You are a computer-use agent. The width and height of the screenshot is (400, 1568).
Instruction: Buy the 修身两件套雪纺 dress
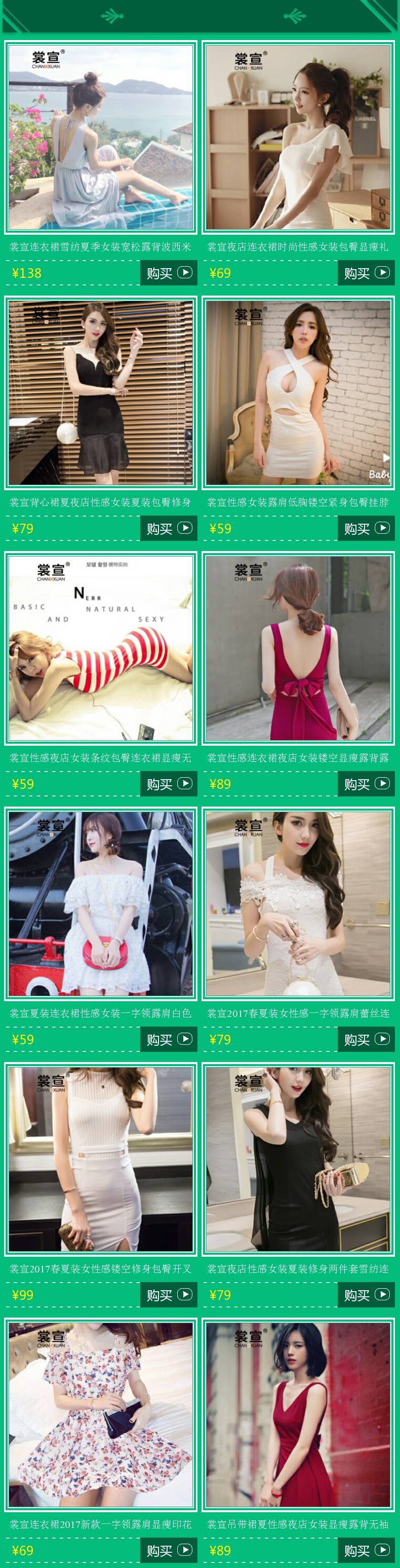[366, 1295]
